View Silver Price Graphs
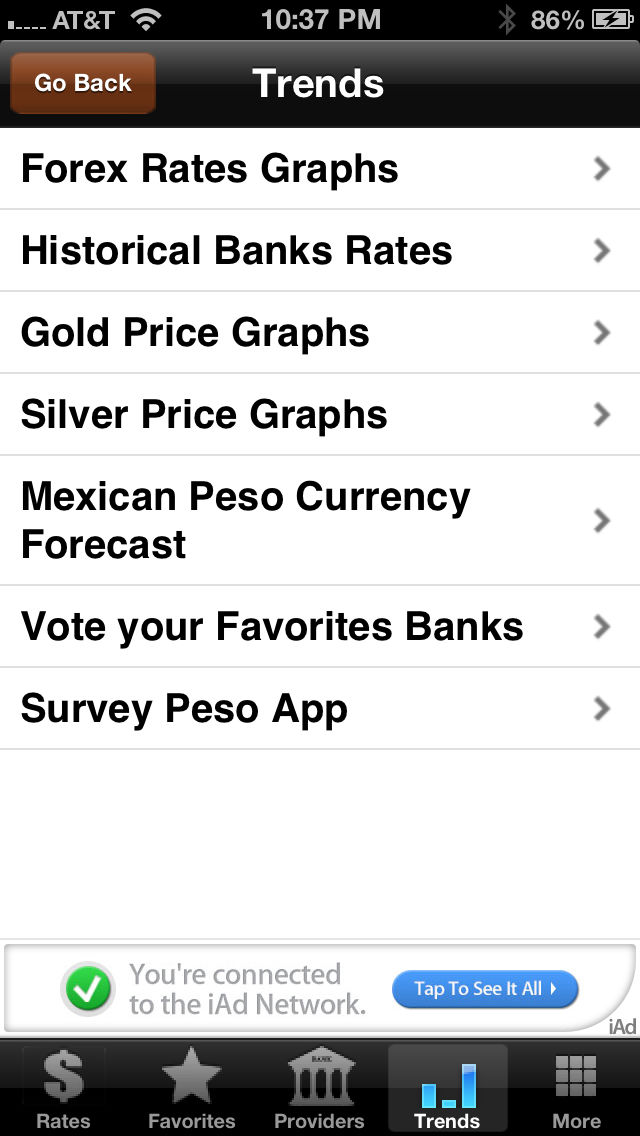Screen dimensions: 640x1136 point(320,415)
